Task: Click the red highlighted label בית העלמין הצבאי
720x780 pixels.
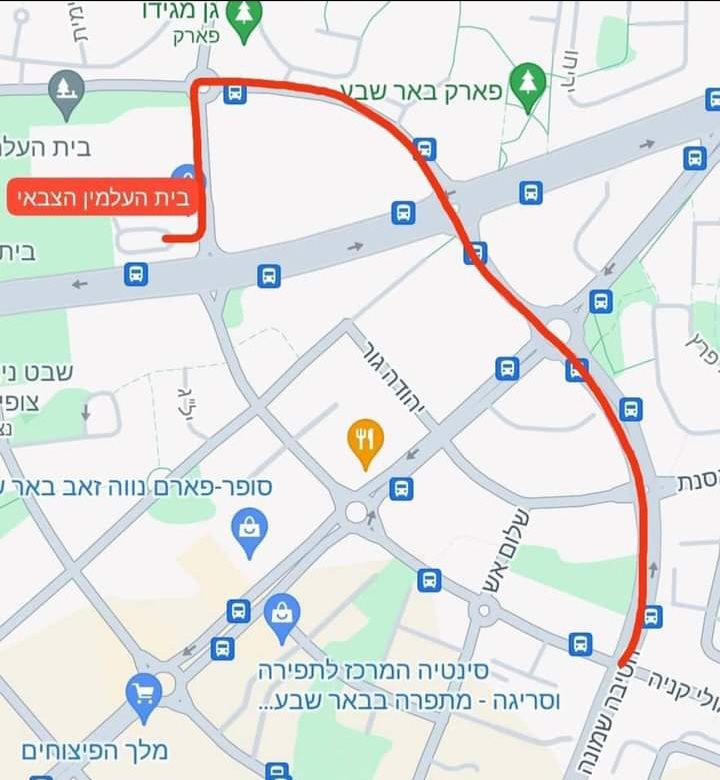Action: 96,194
